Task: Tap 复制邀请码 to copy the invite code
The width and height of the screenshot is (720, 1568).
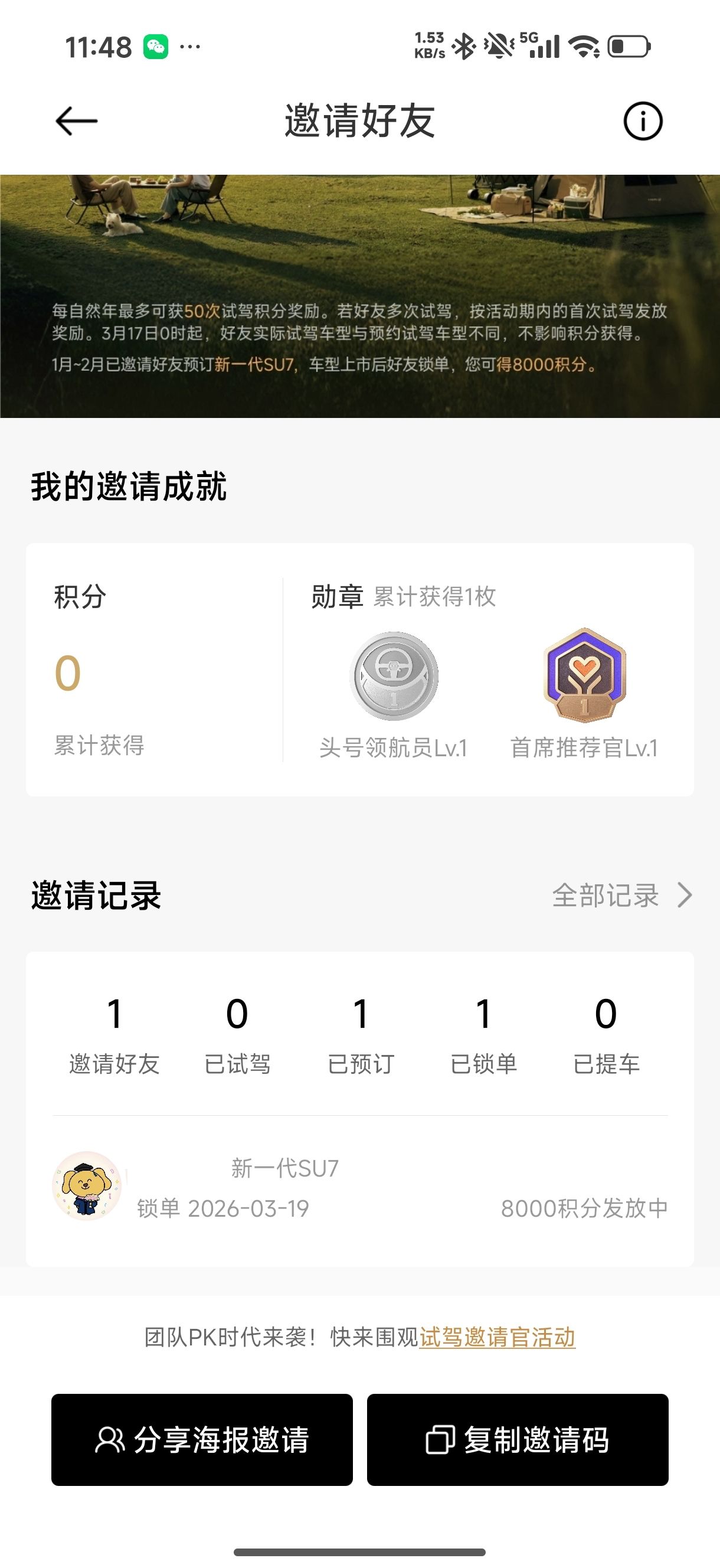Action: pos(518,1439)
